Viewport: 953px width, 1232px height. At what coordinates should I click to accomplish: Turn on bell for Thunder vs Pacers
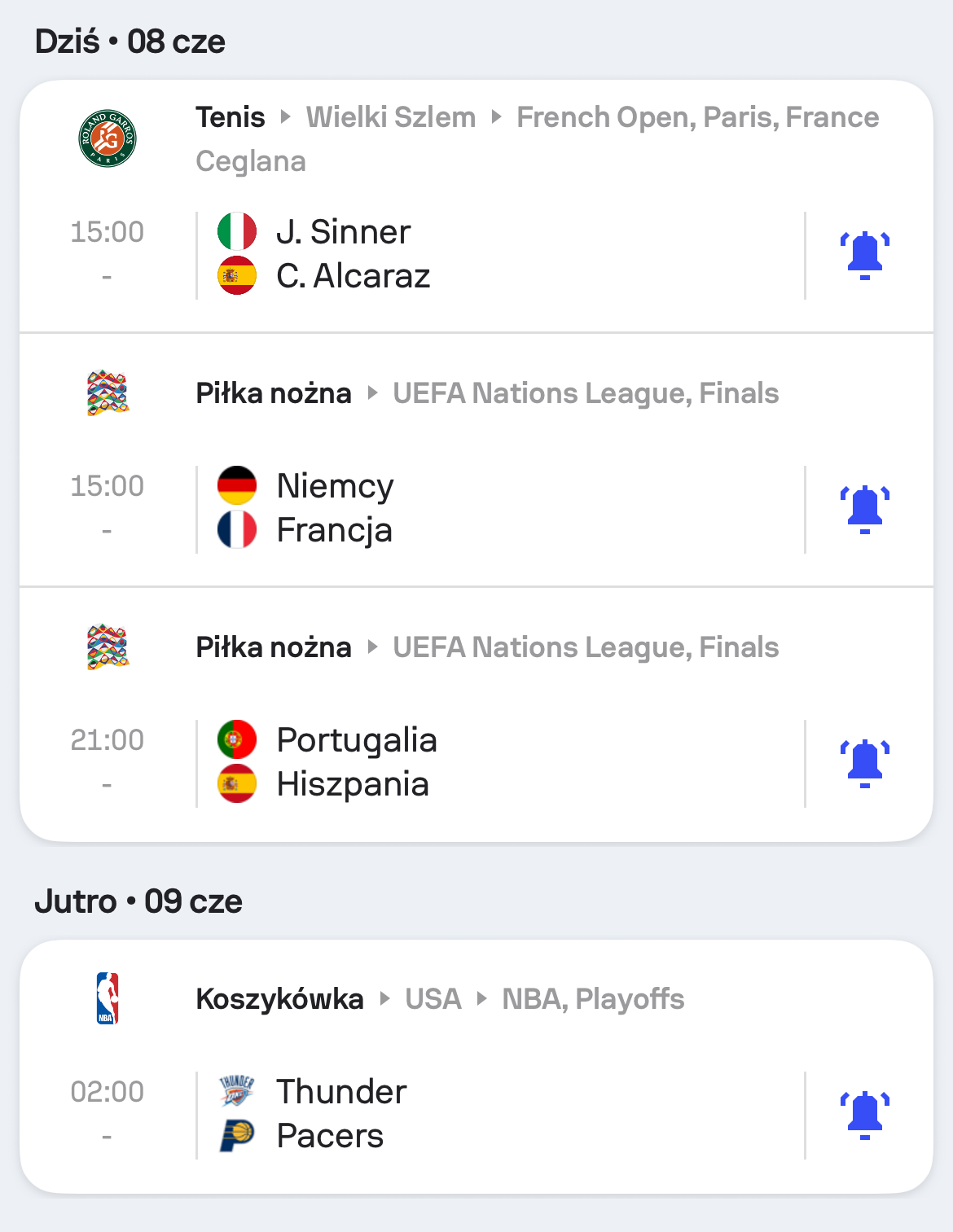pyautogui.click(x=864, y=1115)
